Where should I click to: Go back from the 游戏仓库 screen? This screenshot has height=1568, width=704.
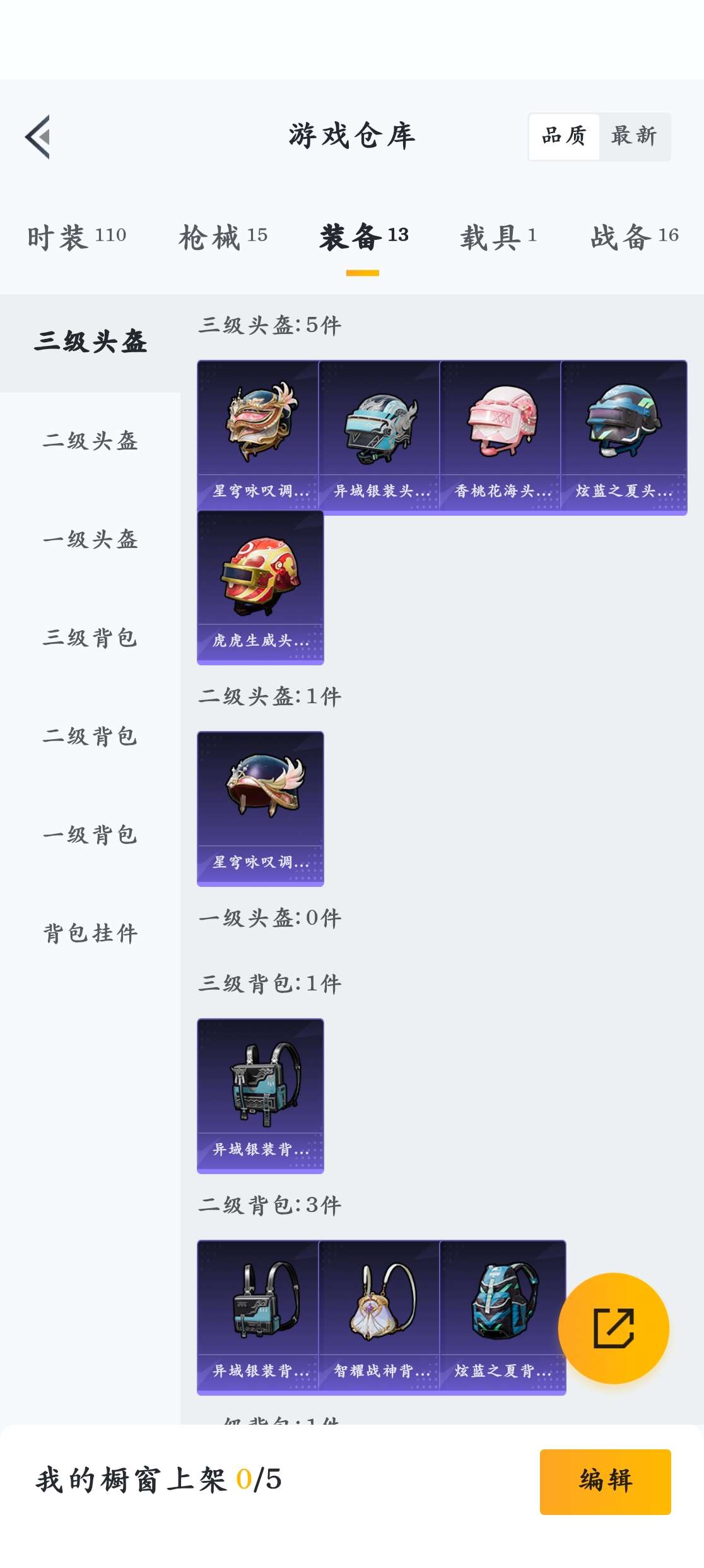tap(38, 137)
